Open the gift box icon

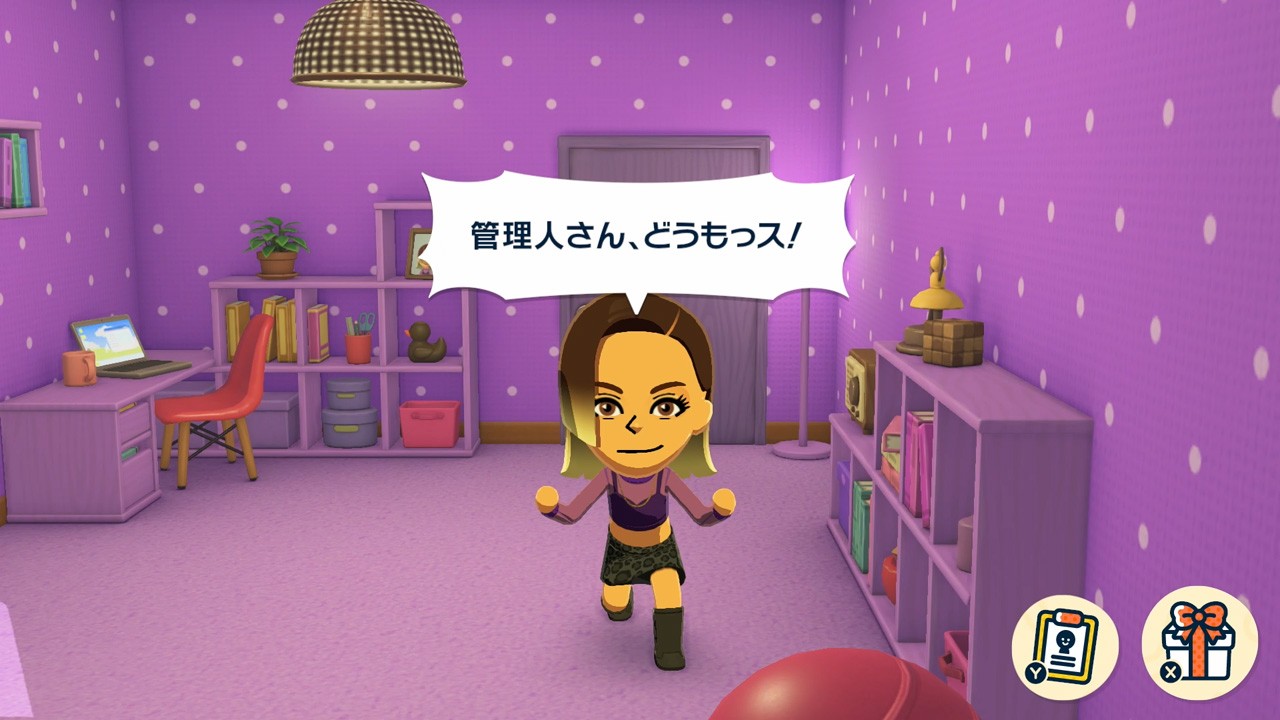click(1199, 643)
